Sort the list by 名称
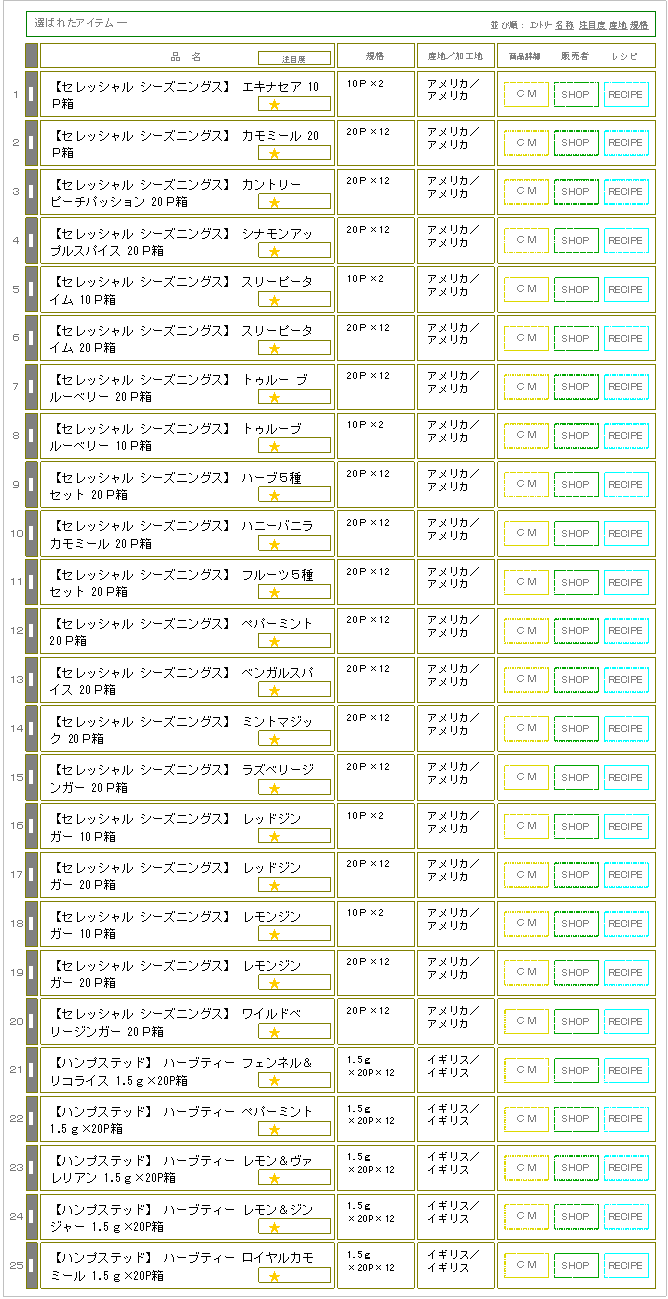 (x=564, y=24)
